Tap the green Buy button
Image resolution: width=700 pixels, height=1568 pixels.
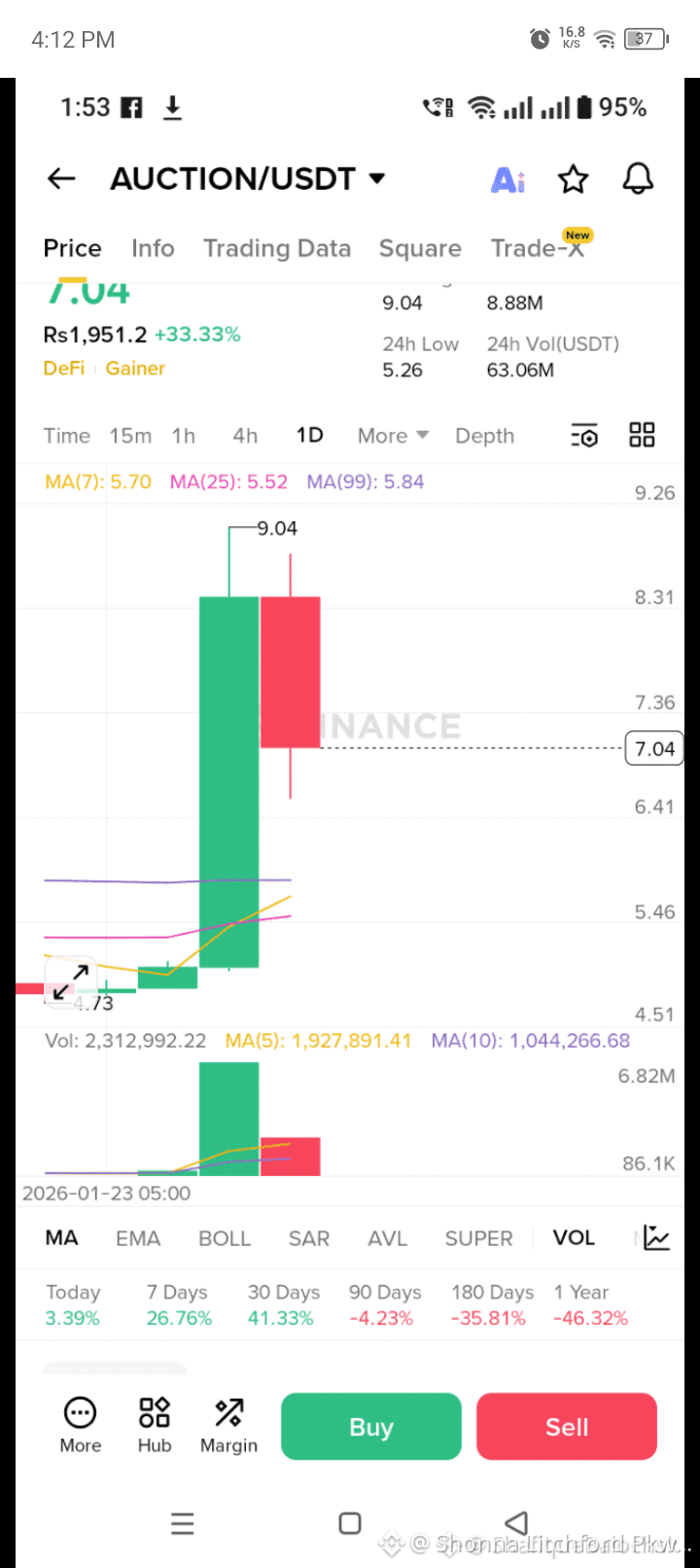(370, 1427)
